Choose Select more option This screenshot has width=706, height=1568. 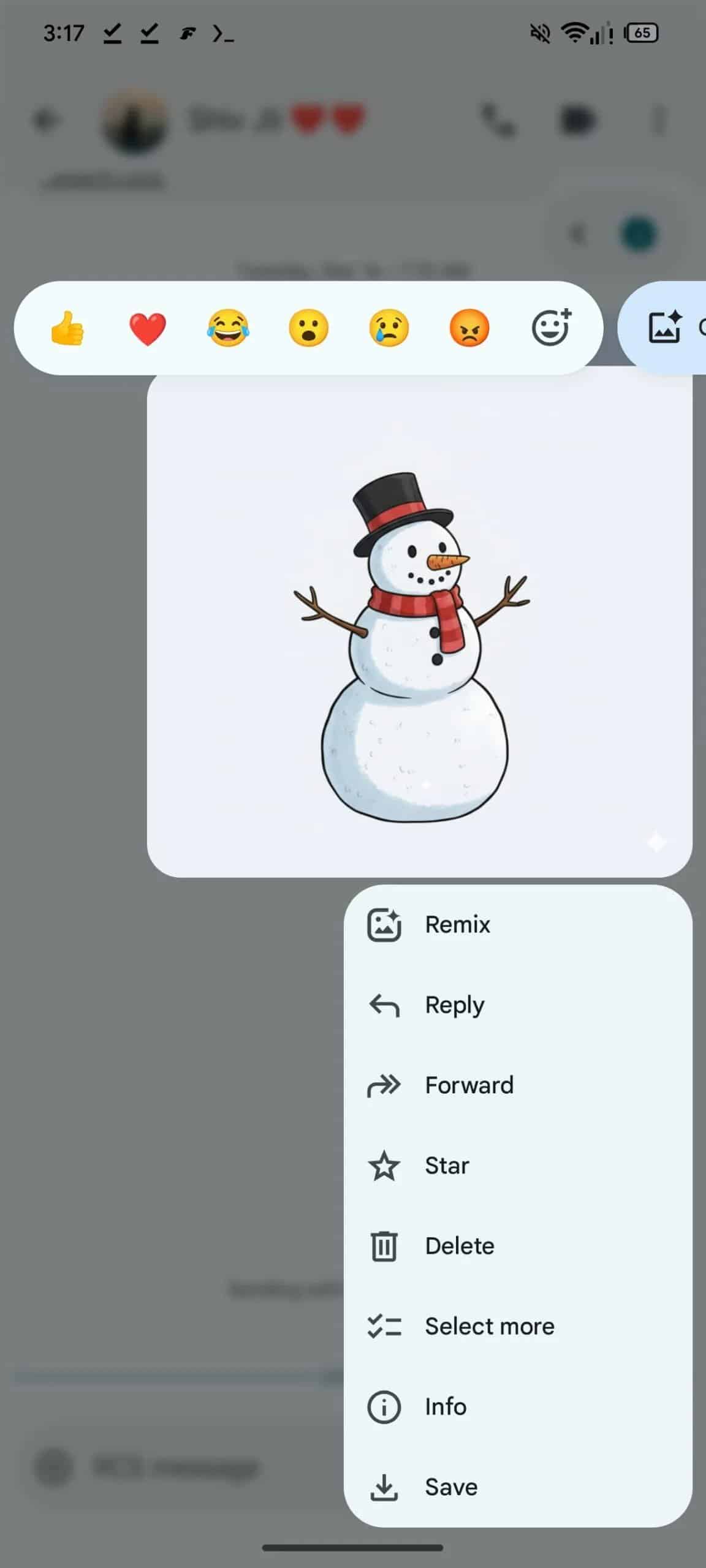tap(489, 1326)
